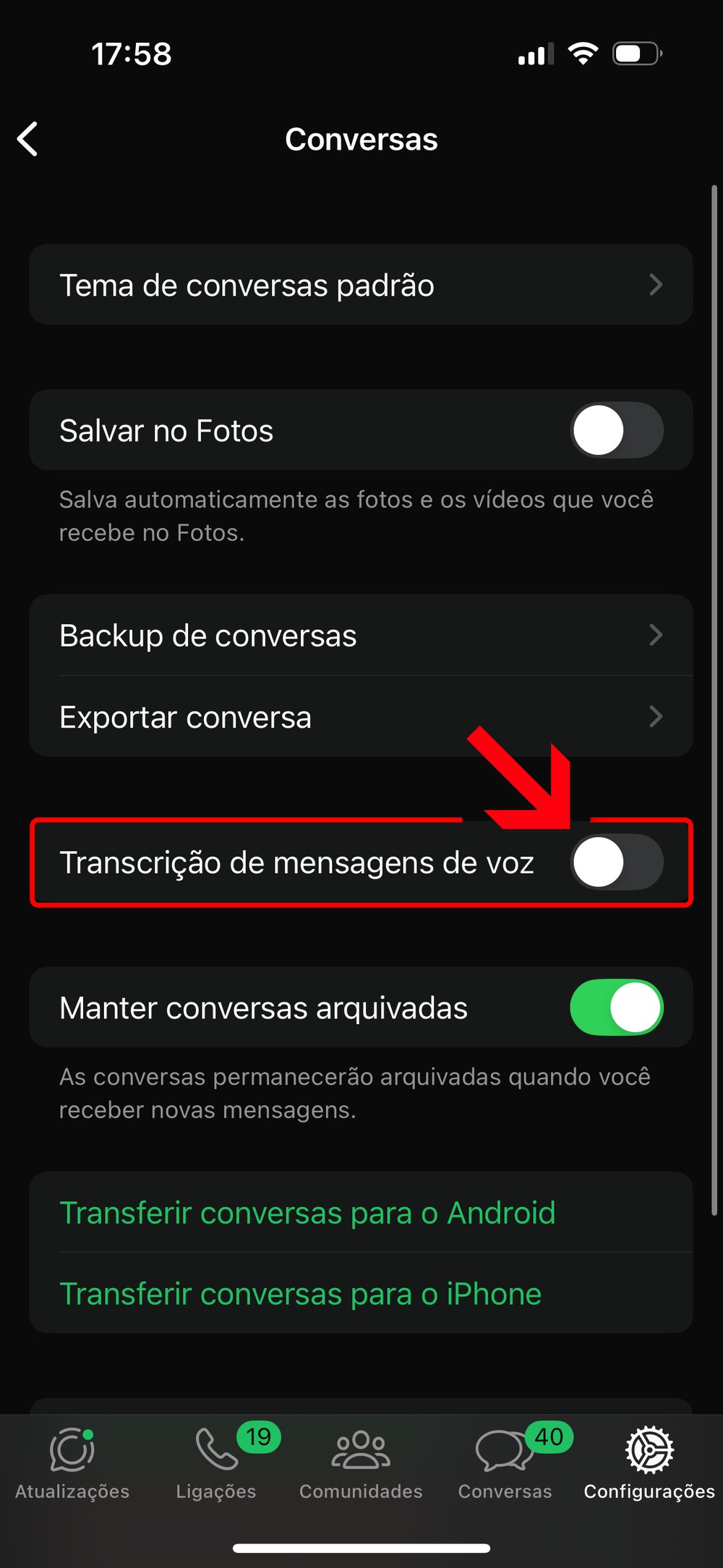The image size is (723, 1568).
Task: Select the Configurações tab
Action: [649, 1462]
